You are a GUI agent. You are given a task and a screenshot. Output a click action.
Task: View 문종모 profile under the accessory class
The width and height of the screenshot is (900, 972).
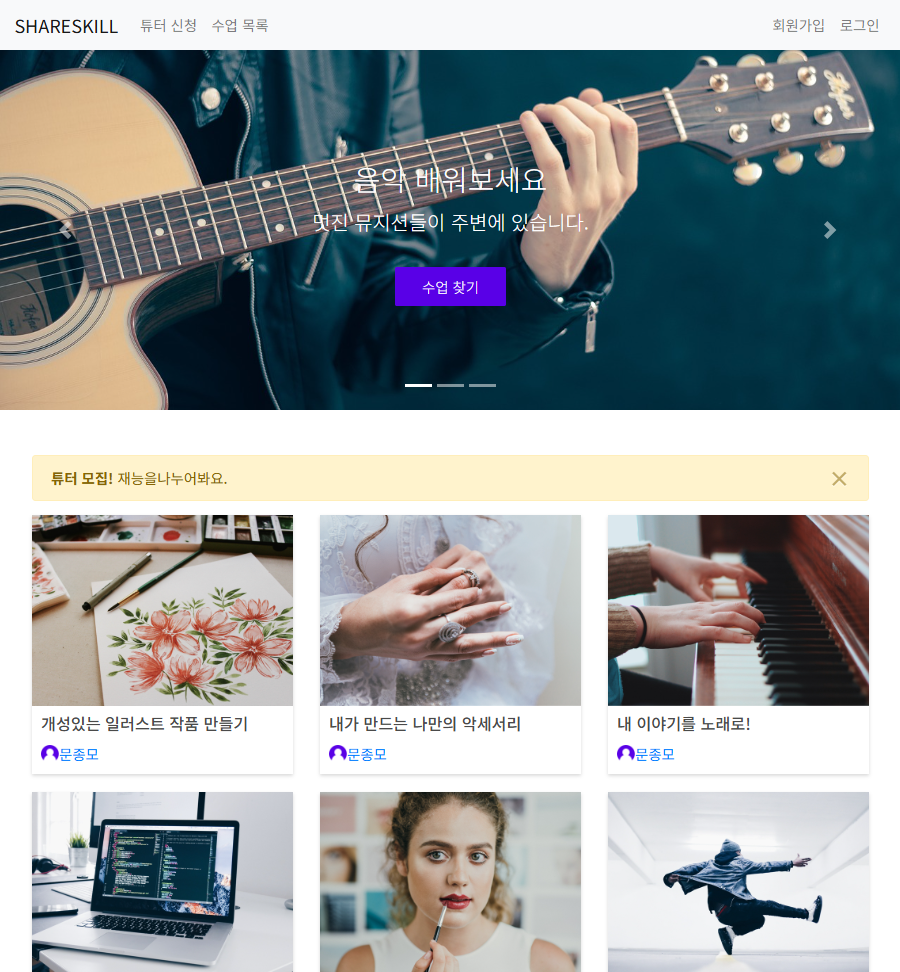click(x=366, y=754)
